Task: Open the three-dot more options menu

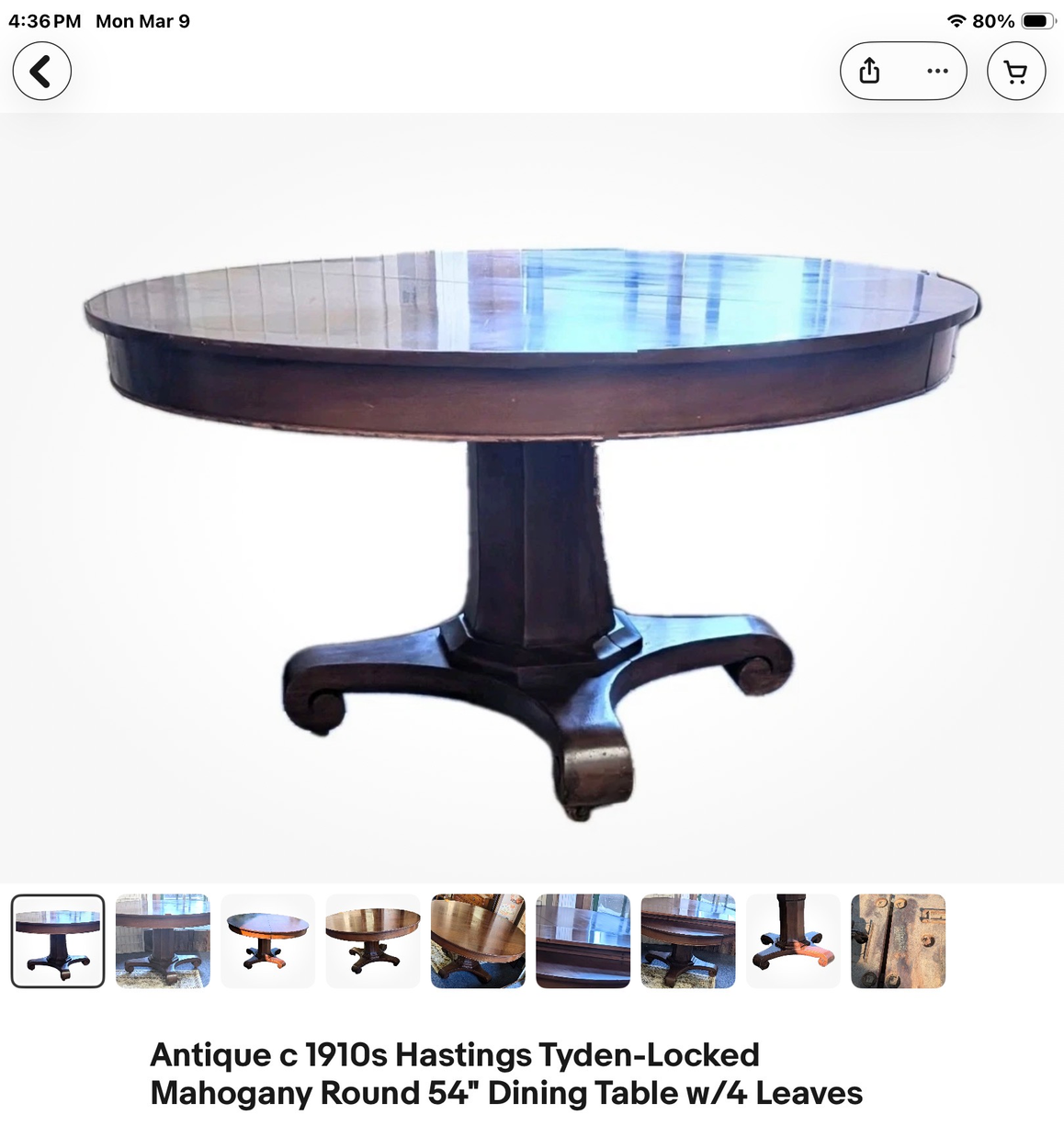Action: pyautogui.click(x=937, y=71)
